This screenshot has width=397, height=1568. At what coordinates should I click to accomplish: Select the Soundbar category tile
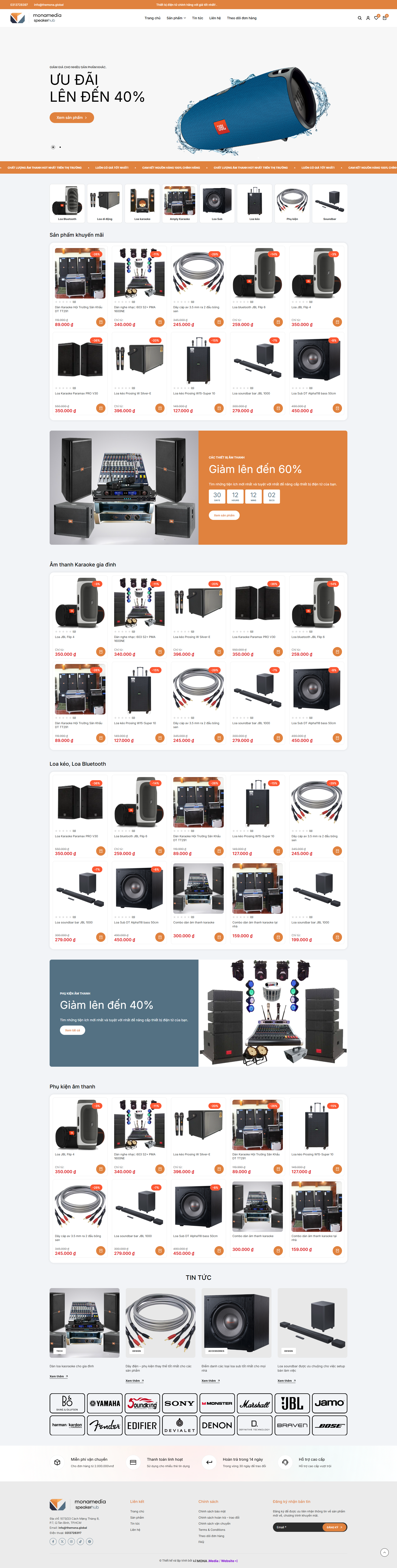[x=329, y=203]
